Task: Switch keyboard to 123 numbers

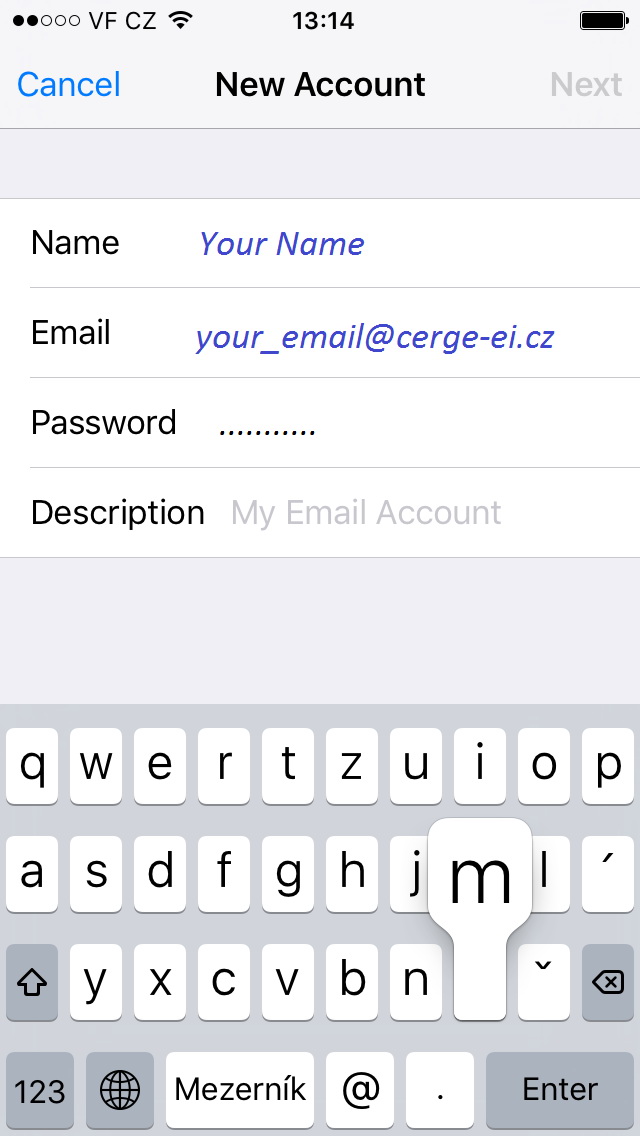Action: (x=40, y=1090)
